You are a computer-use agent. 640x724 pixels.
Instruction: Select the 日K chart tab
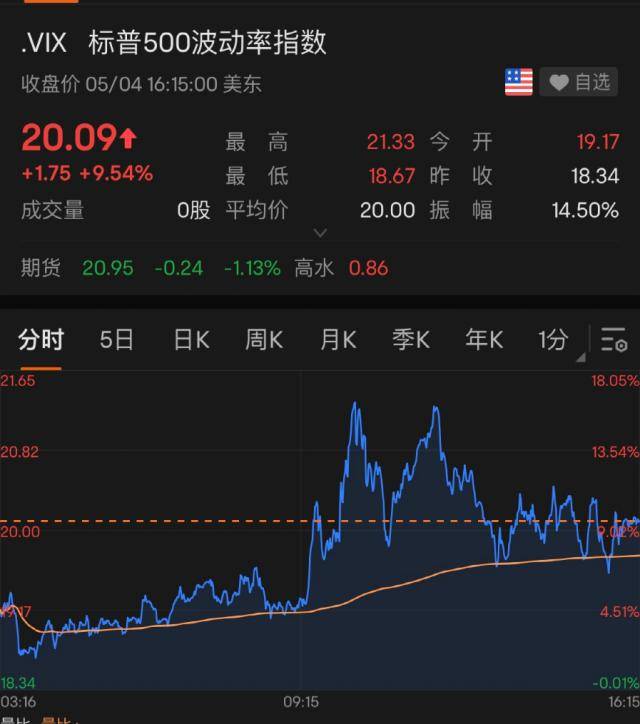pyautogui.click(x=191, y=340)
